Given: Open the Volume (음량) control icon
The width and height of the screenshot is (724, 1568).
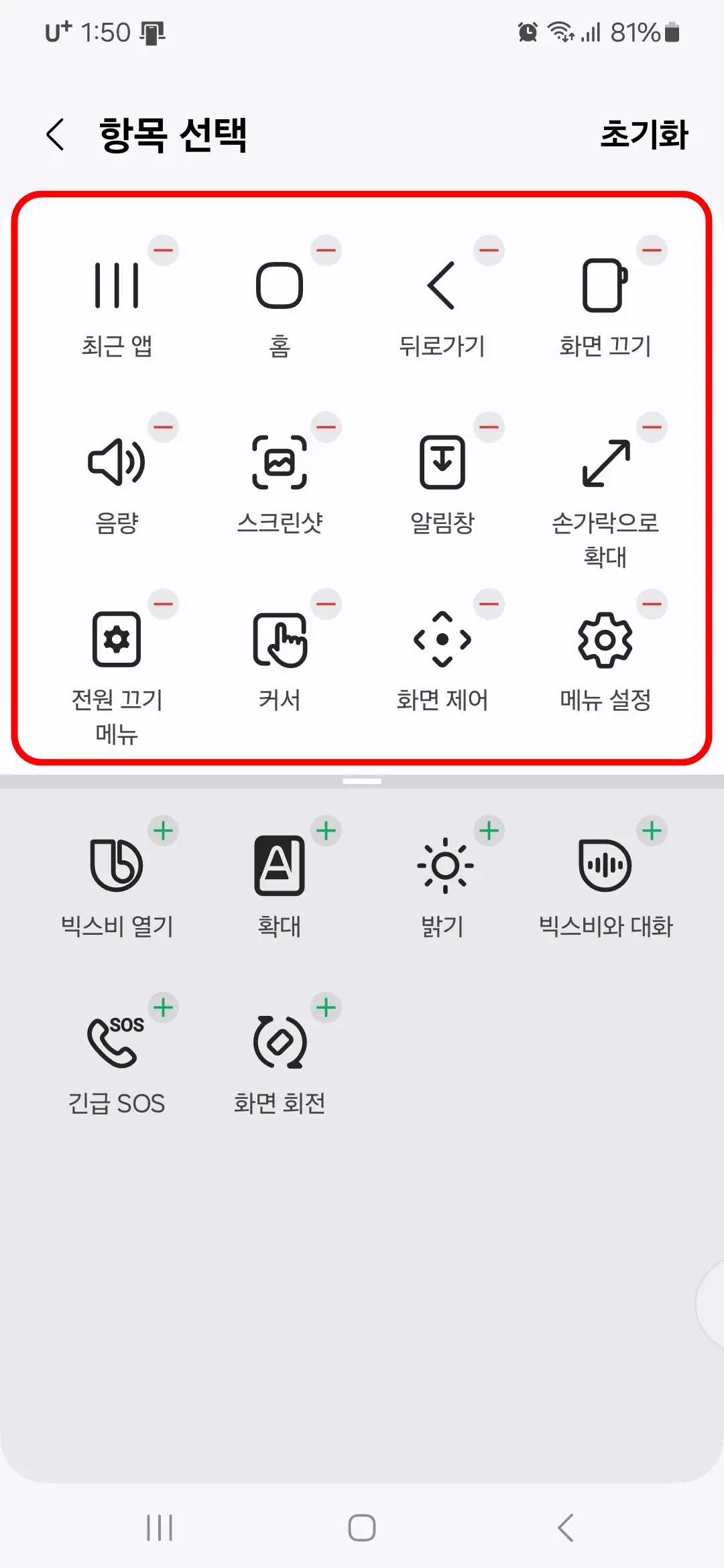Looking at the screenshot, I should click(116, 462).
